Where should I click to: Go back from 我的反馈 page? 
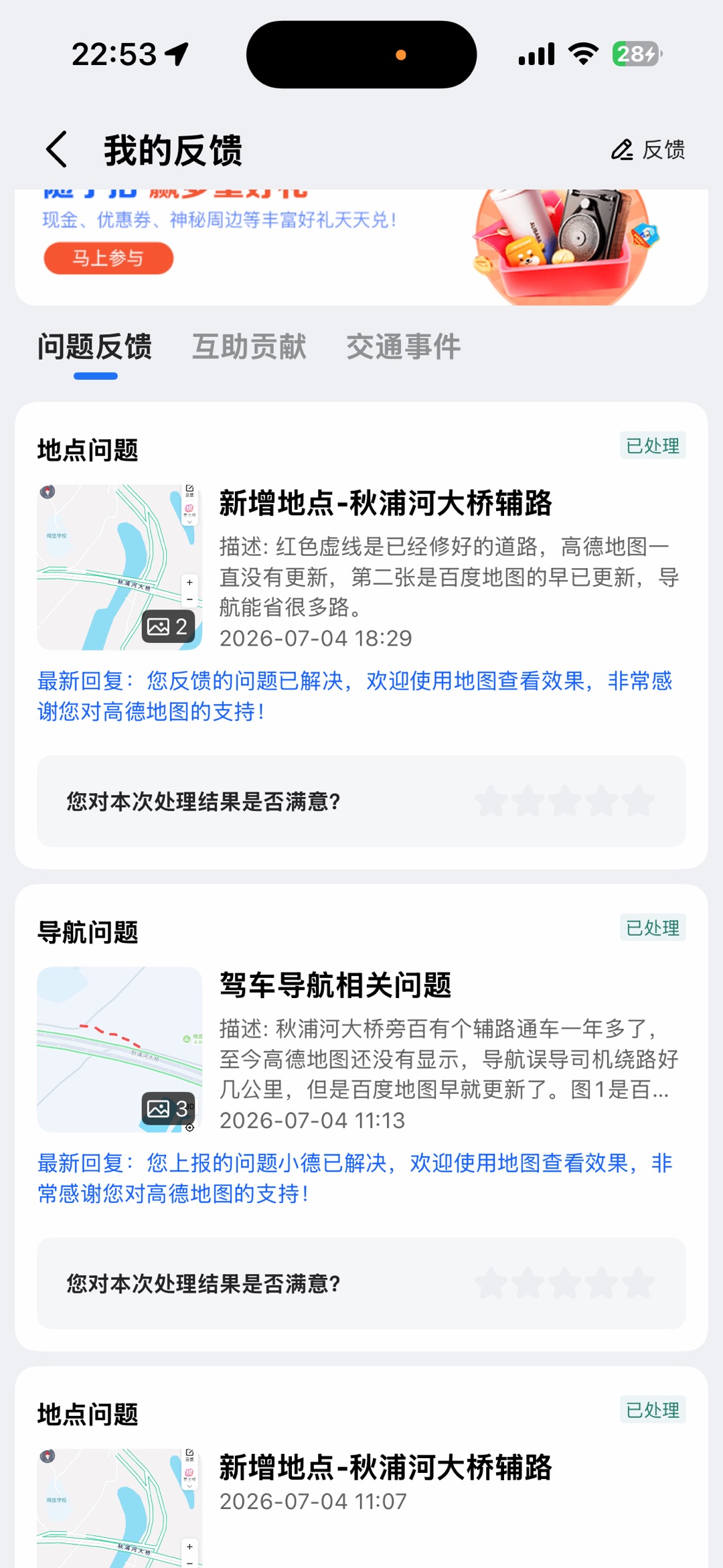pyautogui.click(x=57, y=149)
